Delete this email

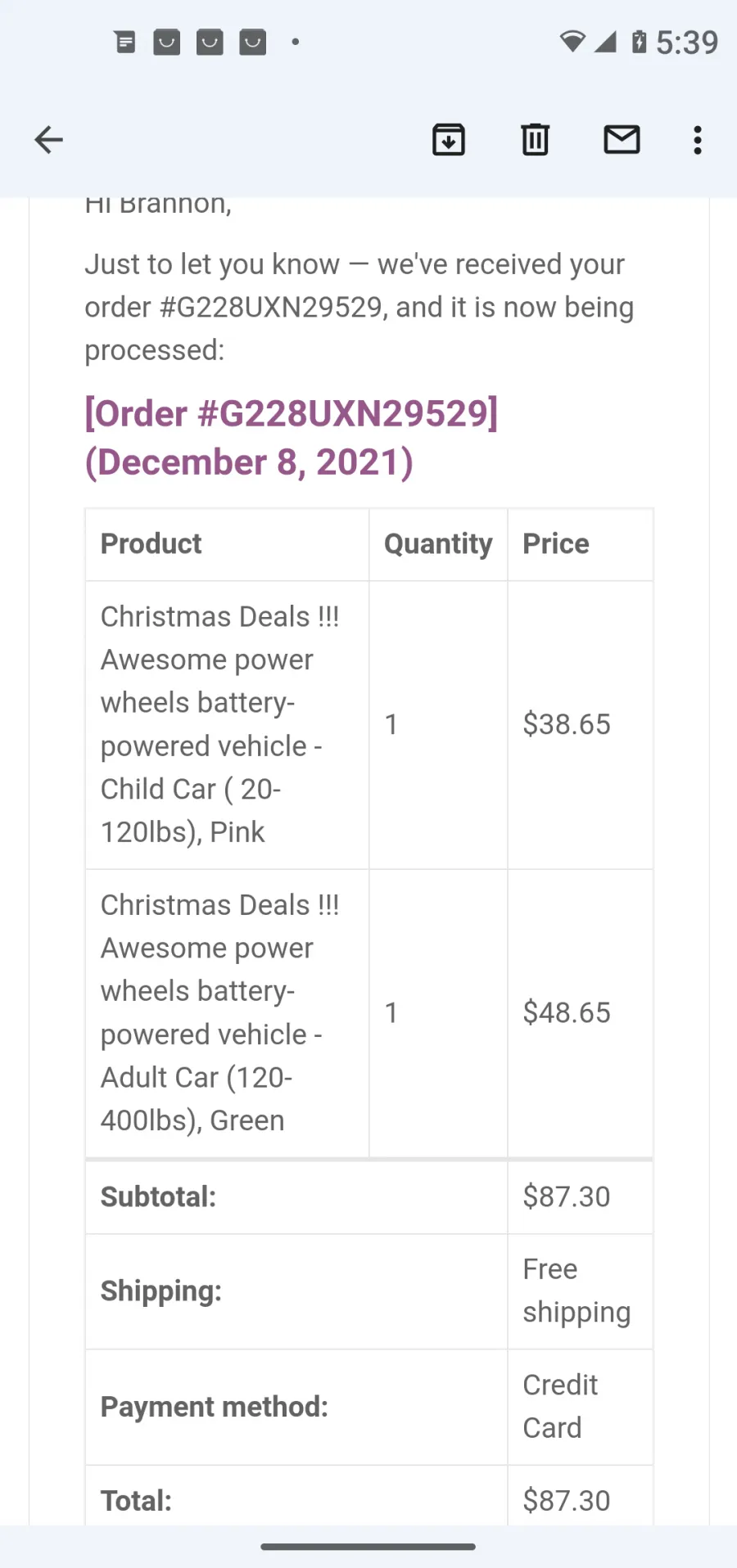(x=536, y=140)
